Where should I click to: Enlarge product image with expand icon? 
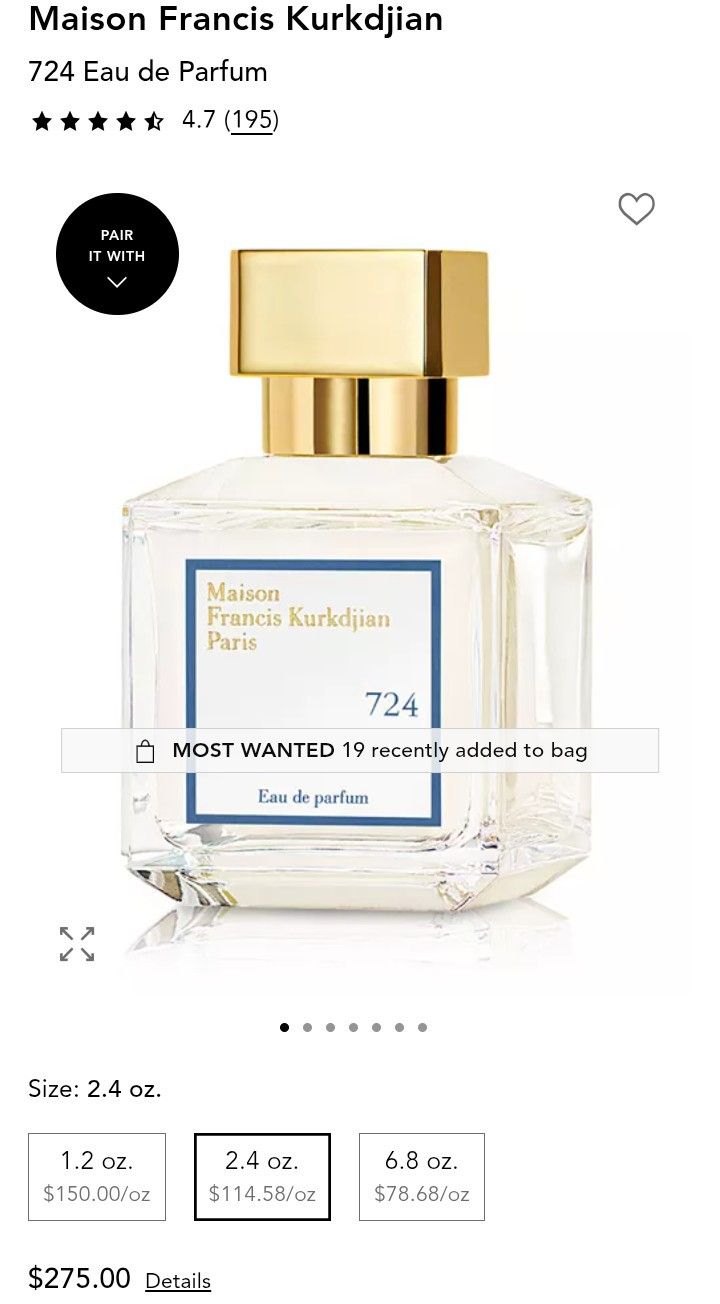tap(77, 943)
